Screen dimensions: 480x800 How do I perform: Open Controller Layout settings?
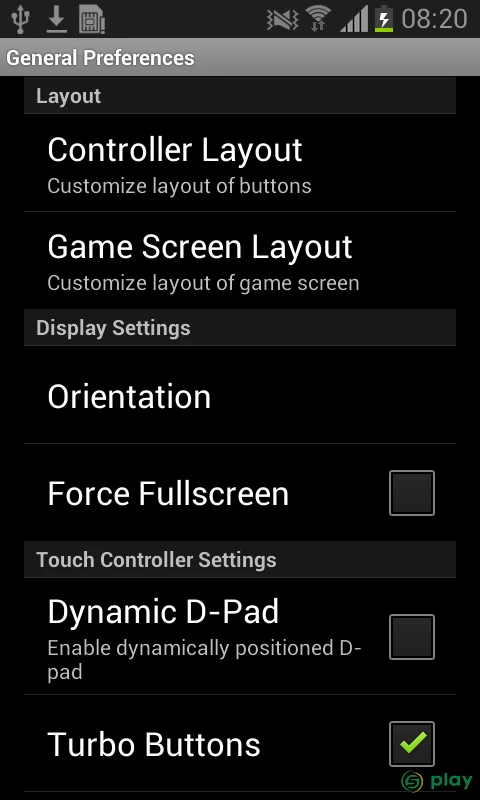click(240, 163)
